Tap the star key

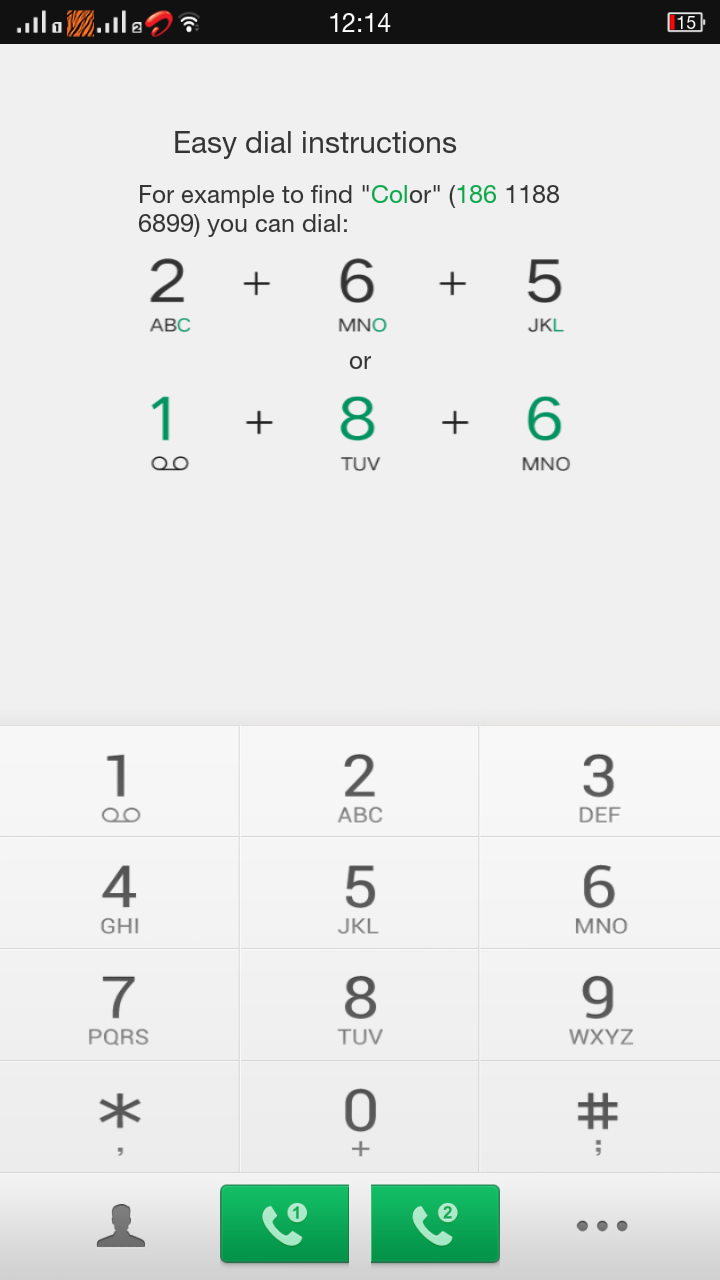tap(119, 1117)
